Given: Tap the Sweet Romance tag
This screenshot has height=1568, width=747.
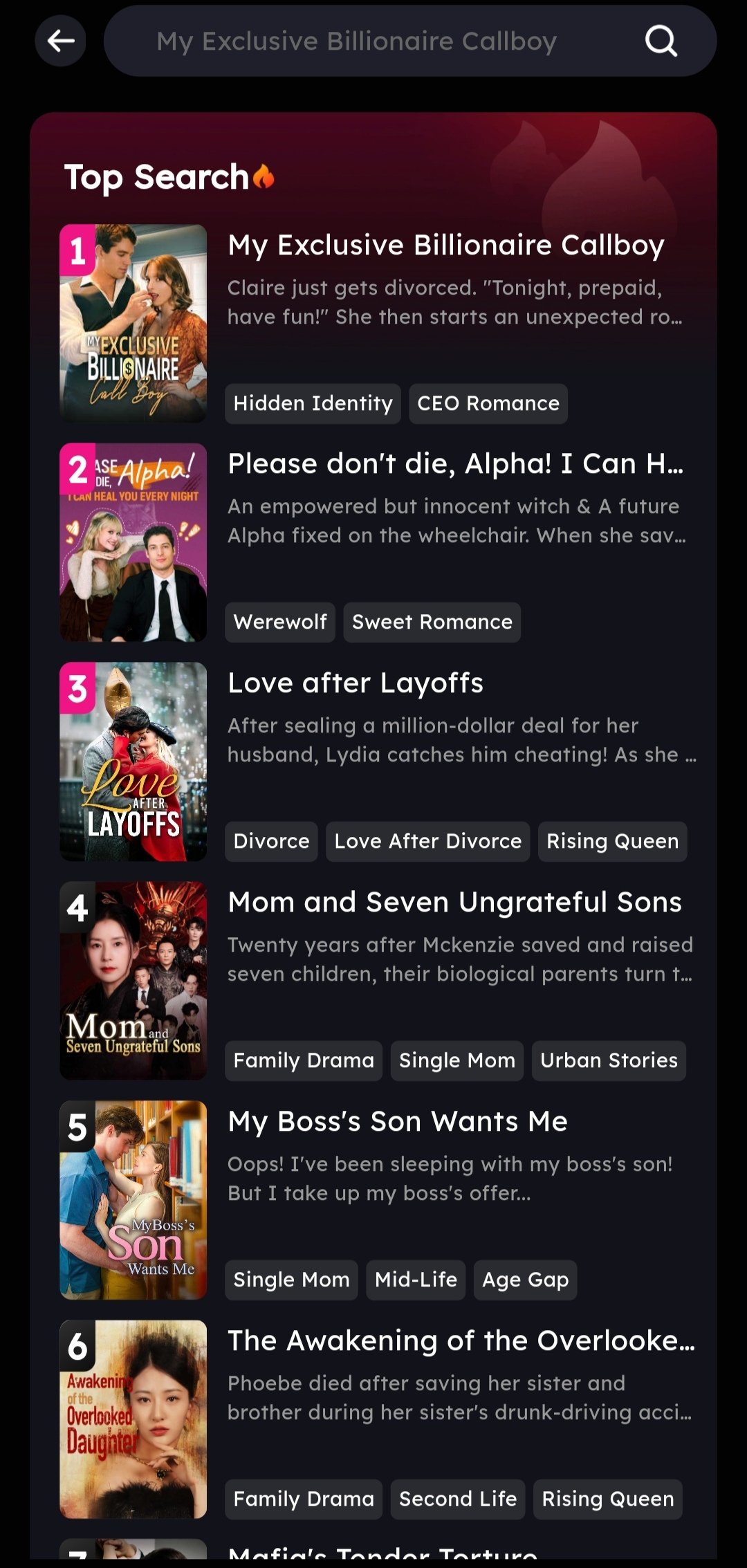Looking at the screenshot, I should pyautogui.click(x=432, y=622).
